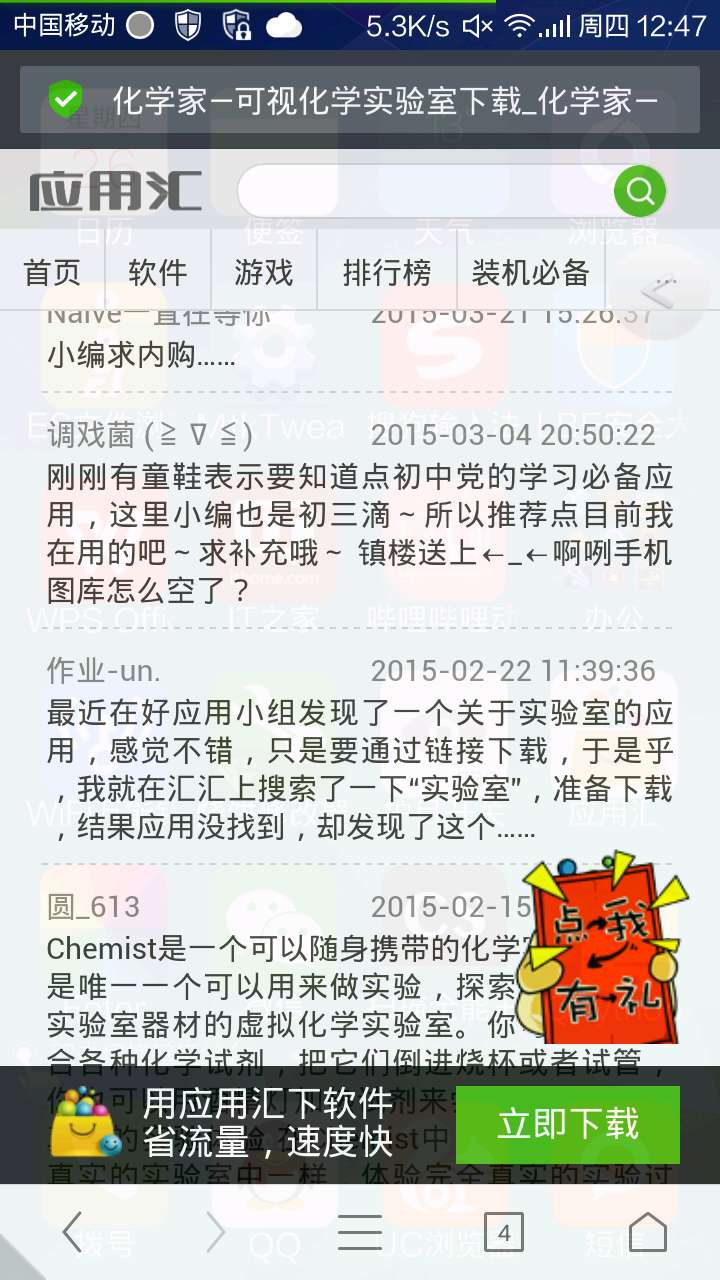This screenshot has height=1280, width=720.
Task: Tap the page title address bar
Action: point(360,100)
